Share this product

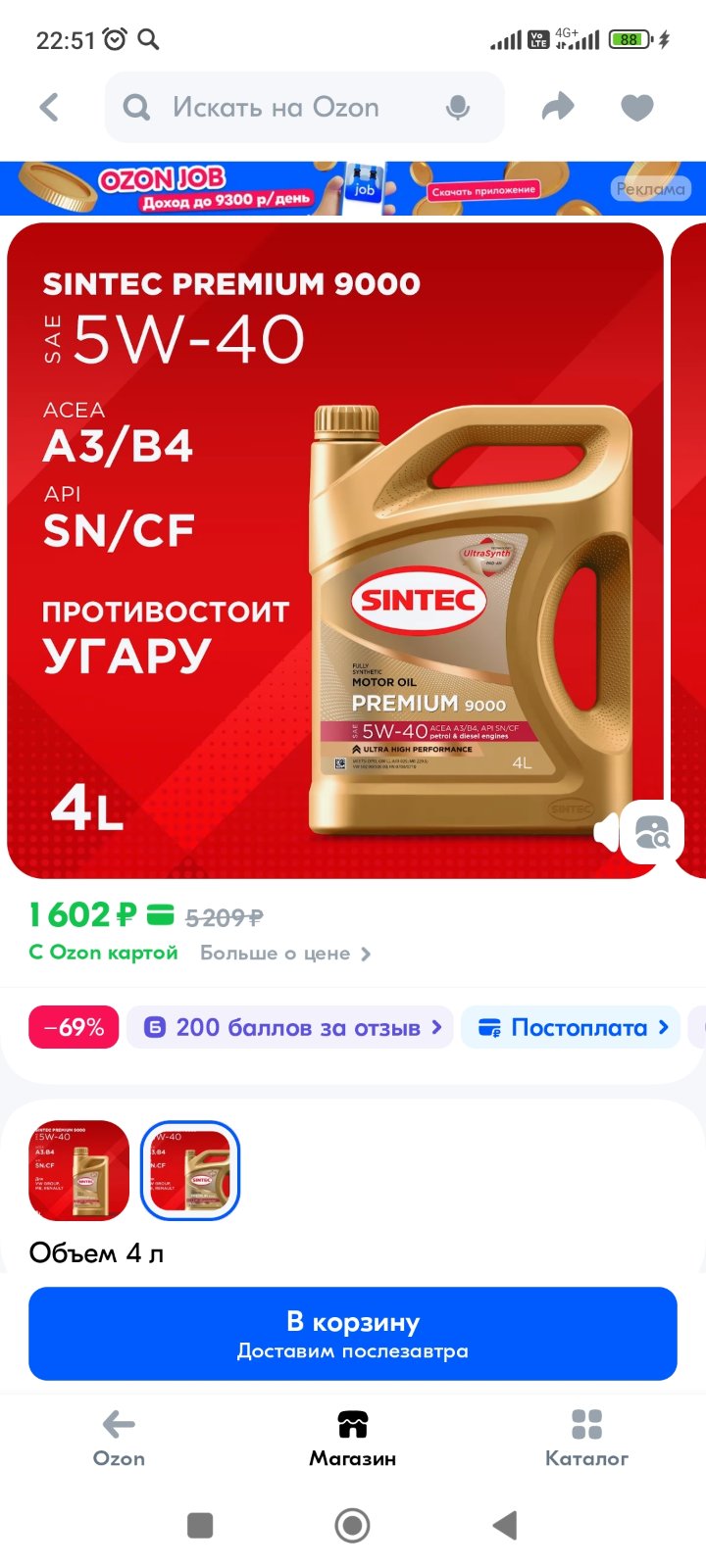558,107
